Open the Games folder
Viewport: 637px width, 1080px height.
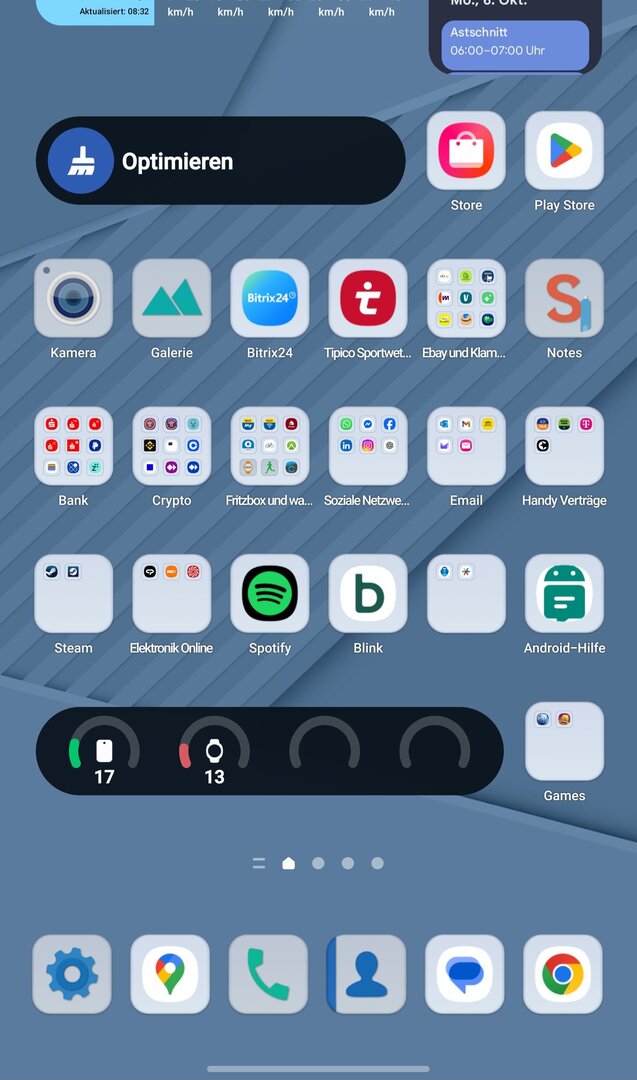coord(564,742)
